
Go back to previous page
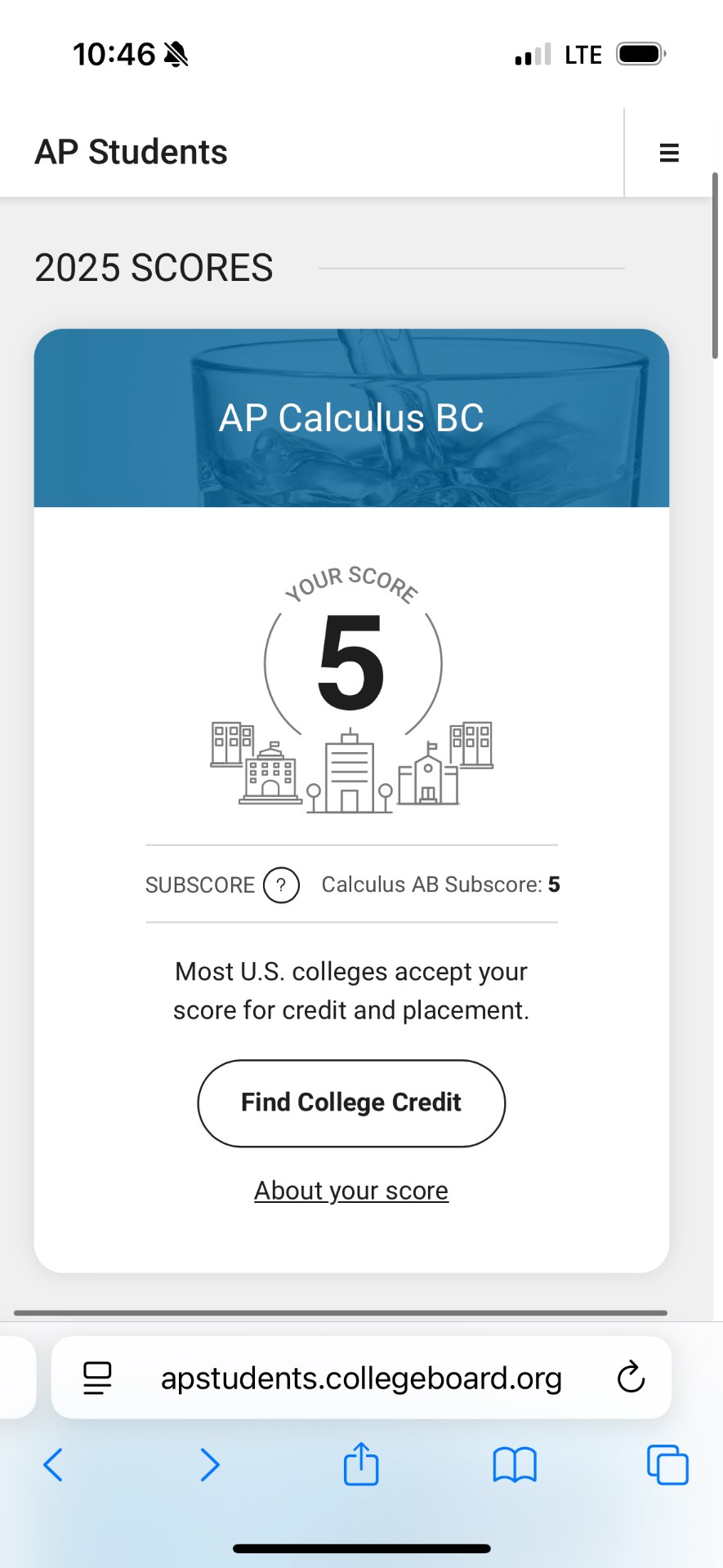[53, 1465]
